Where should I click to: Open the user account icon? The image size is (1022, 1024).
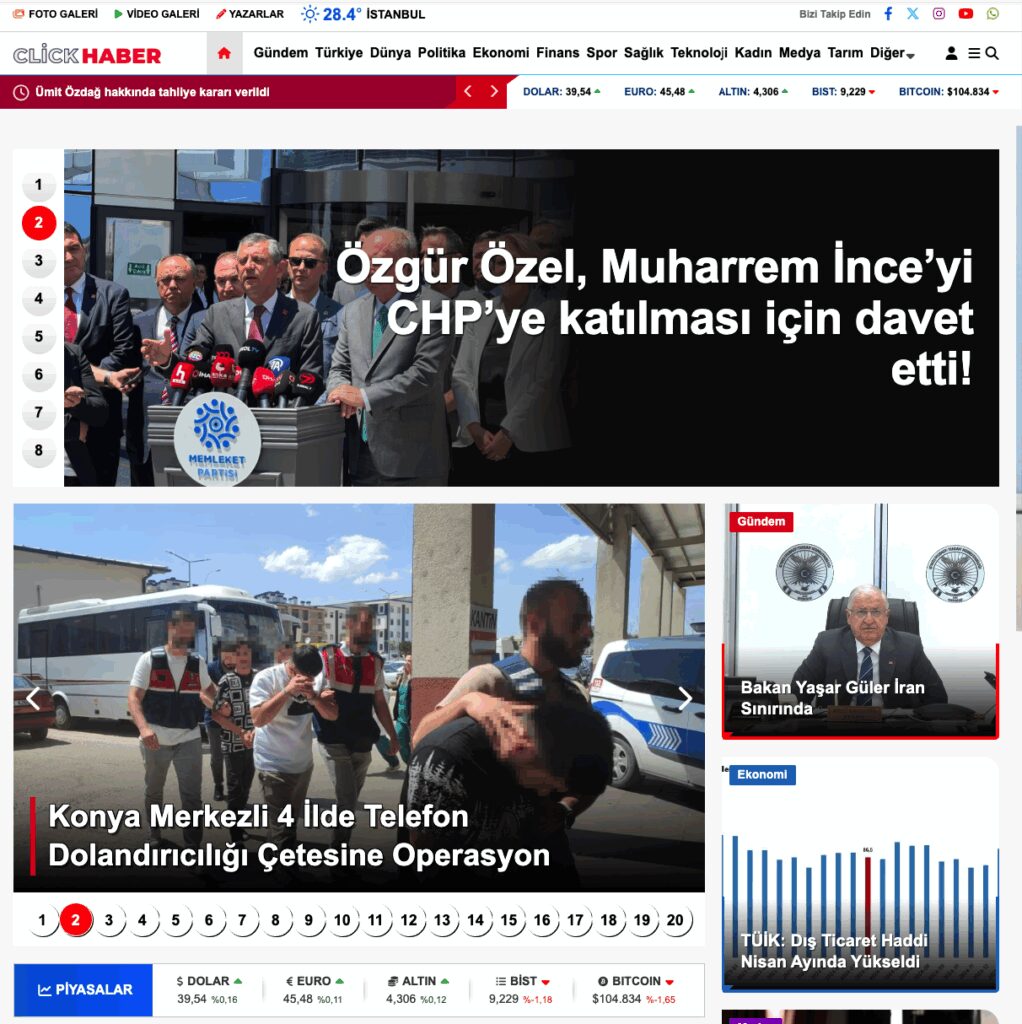point(951,53)
